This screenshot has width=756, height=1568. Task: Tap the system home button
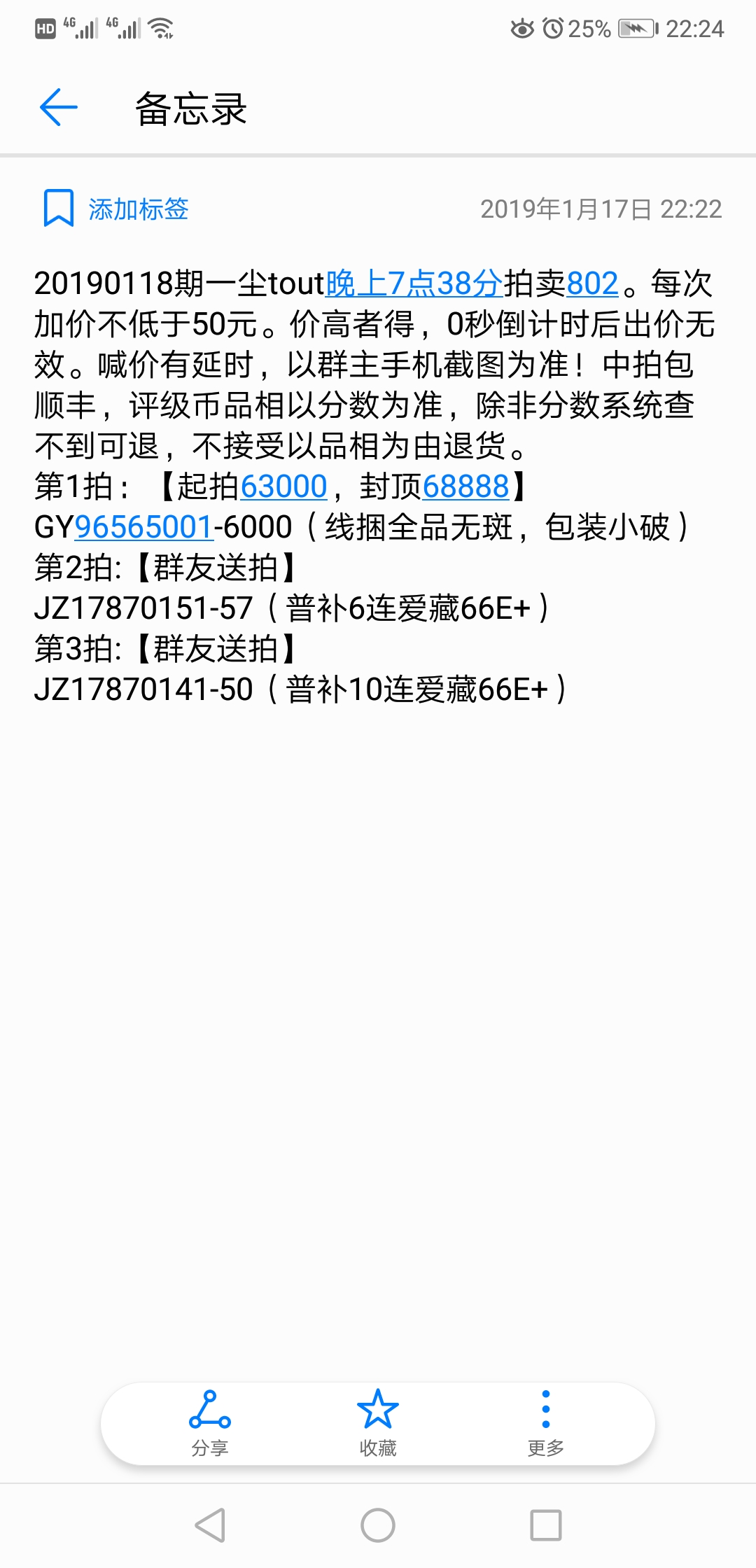pyautogui.click(x=378, y=1525)
